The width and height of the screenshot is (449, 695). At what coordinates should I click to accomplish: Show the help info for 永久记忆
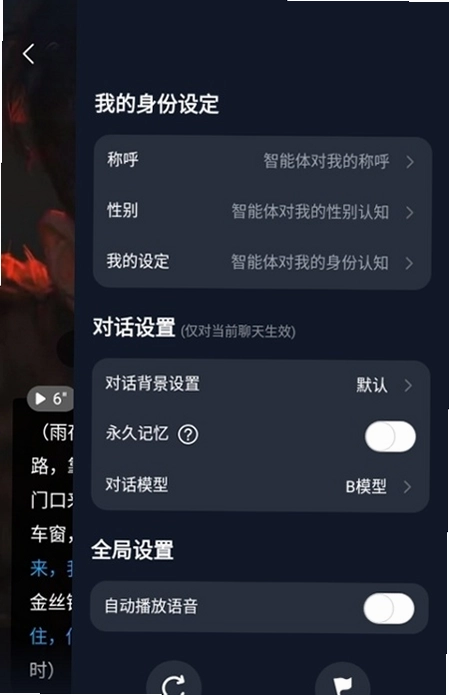click(188, 434)
